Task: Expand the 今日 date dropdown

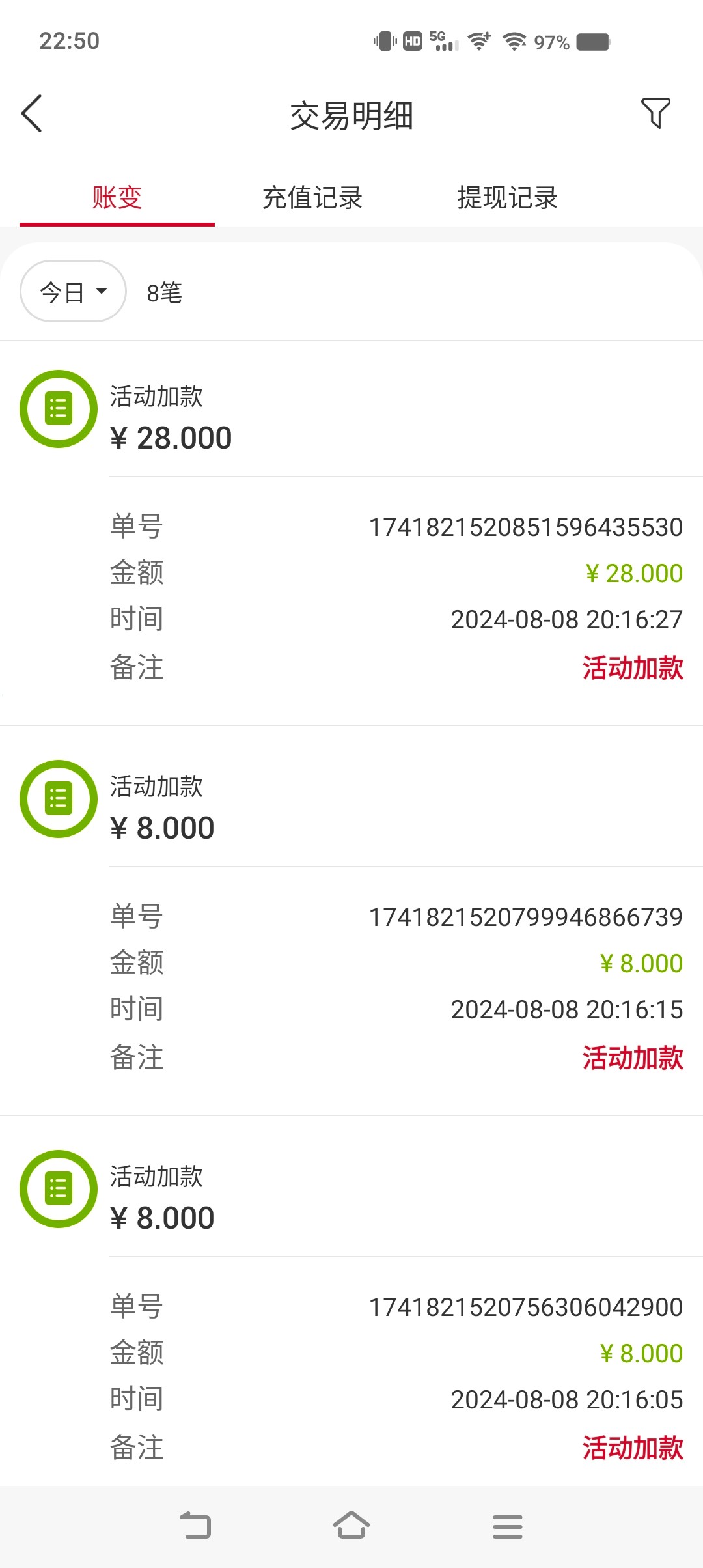Action: click(x=73, y=292)
